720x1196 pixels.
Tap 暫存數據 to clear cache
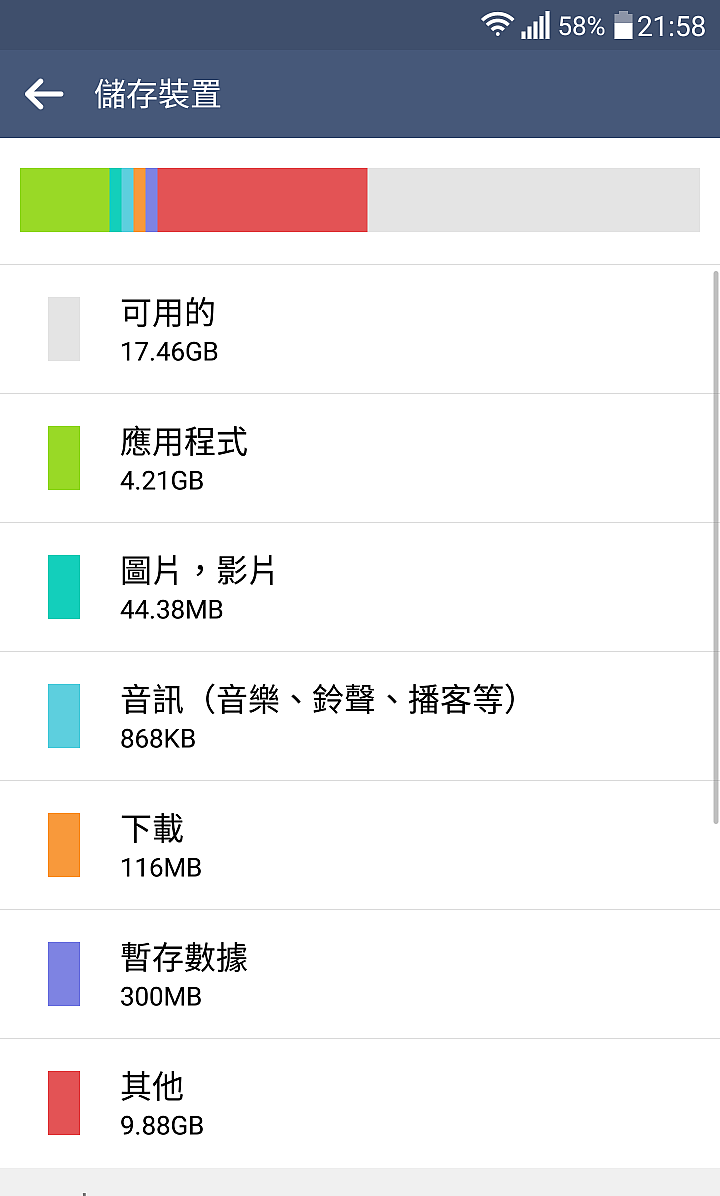360,974
